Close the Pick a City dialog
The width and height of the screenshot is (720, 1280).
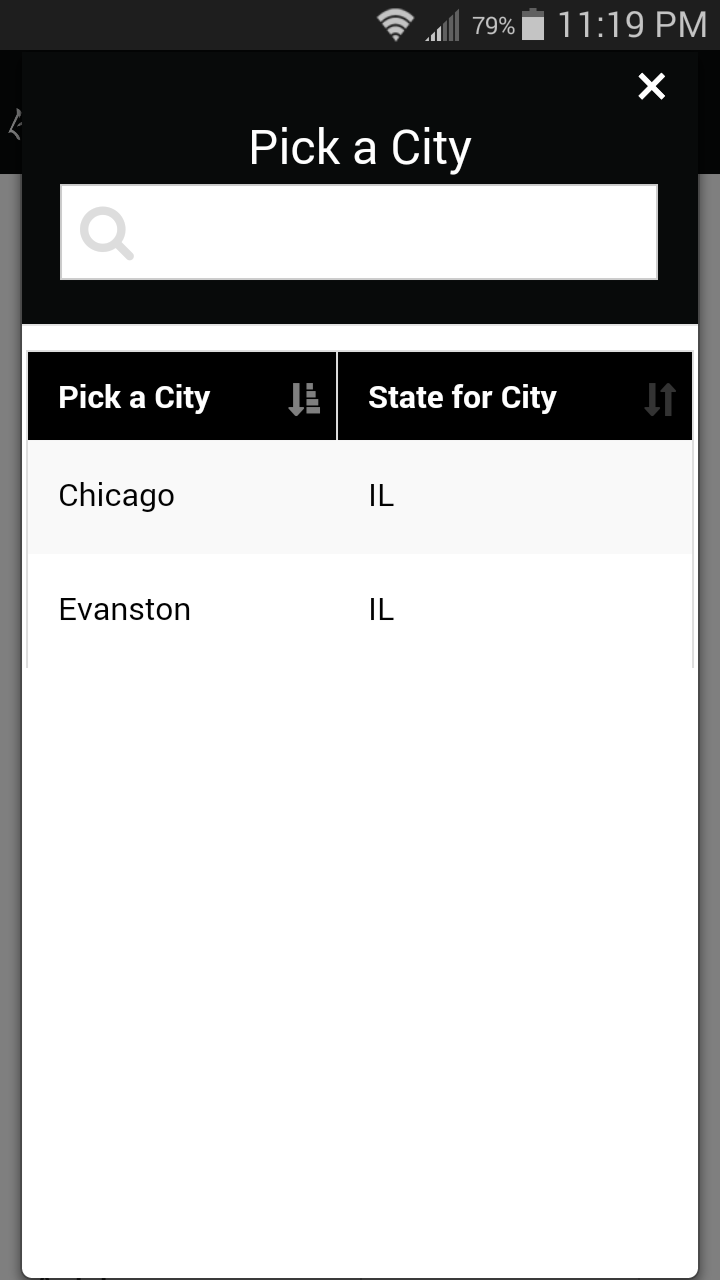(x=651, y=87)
